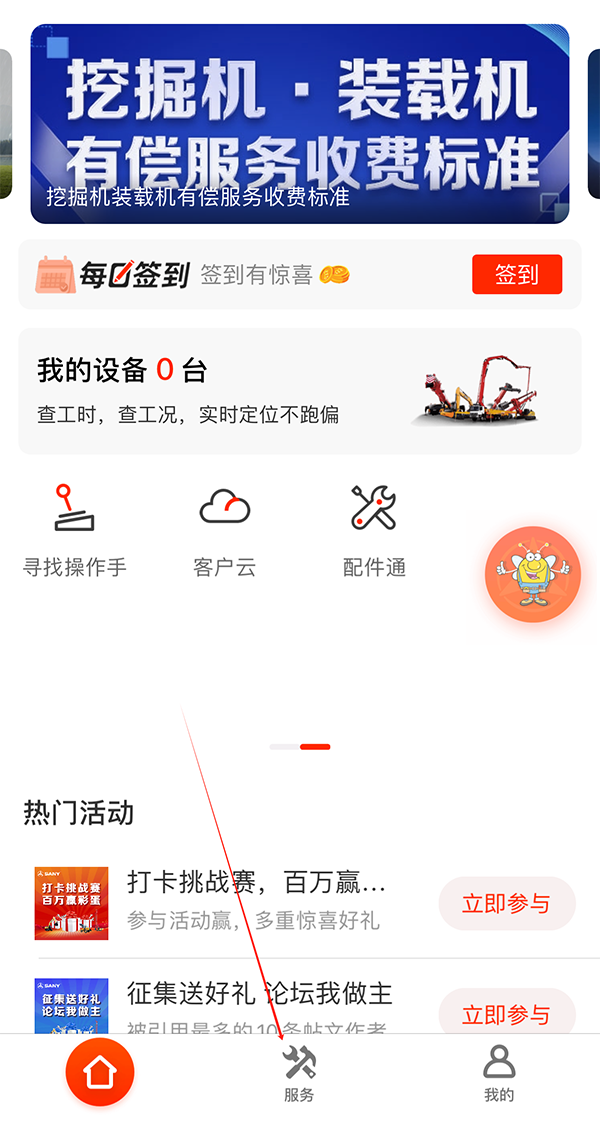The width and height of the screenshot is (600, 1130).
Task: Join the 打卡挑战赛 activity via 立即参与
Action: tap(506, 903)
